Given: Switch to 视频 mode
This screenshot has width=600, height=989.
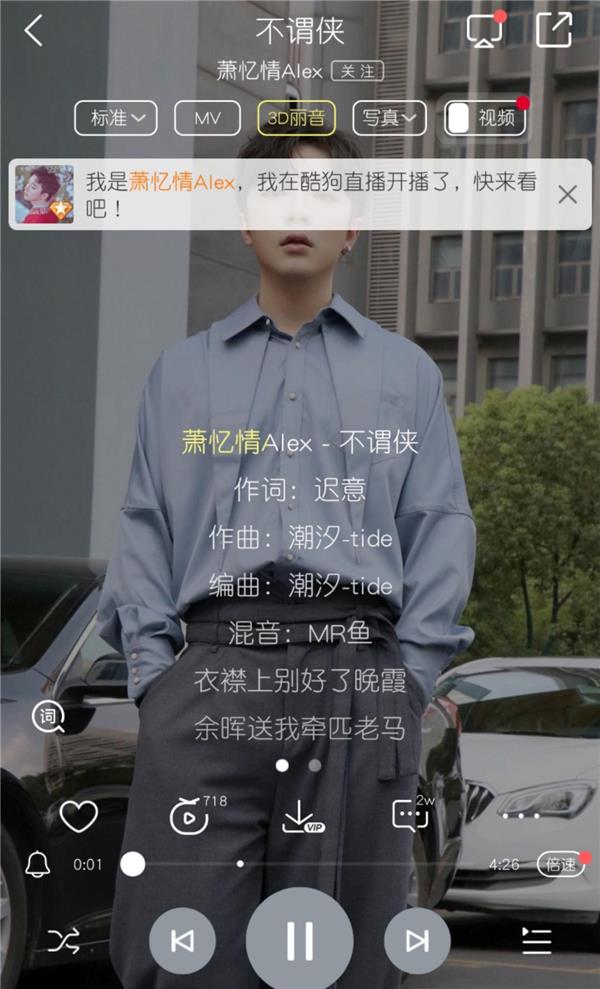Looking at the screenshot, I should coord(485,118).
